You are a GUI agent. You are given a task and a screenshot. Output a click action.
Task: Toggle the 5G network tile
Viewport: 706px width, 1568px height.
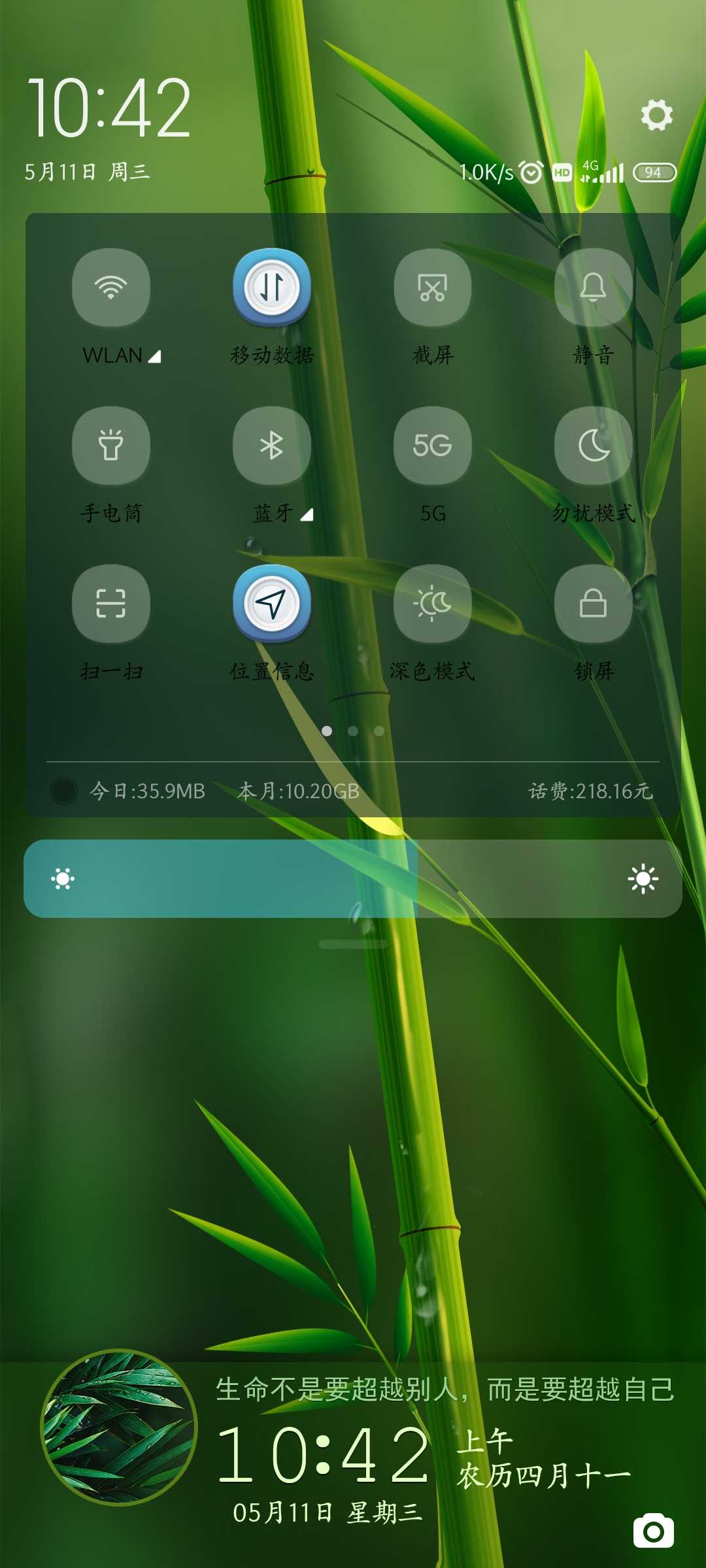(x=432, y=446)
